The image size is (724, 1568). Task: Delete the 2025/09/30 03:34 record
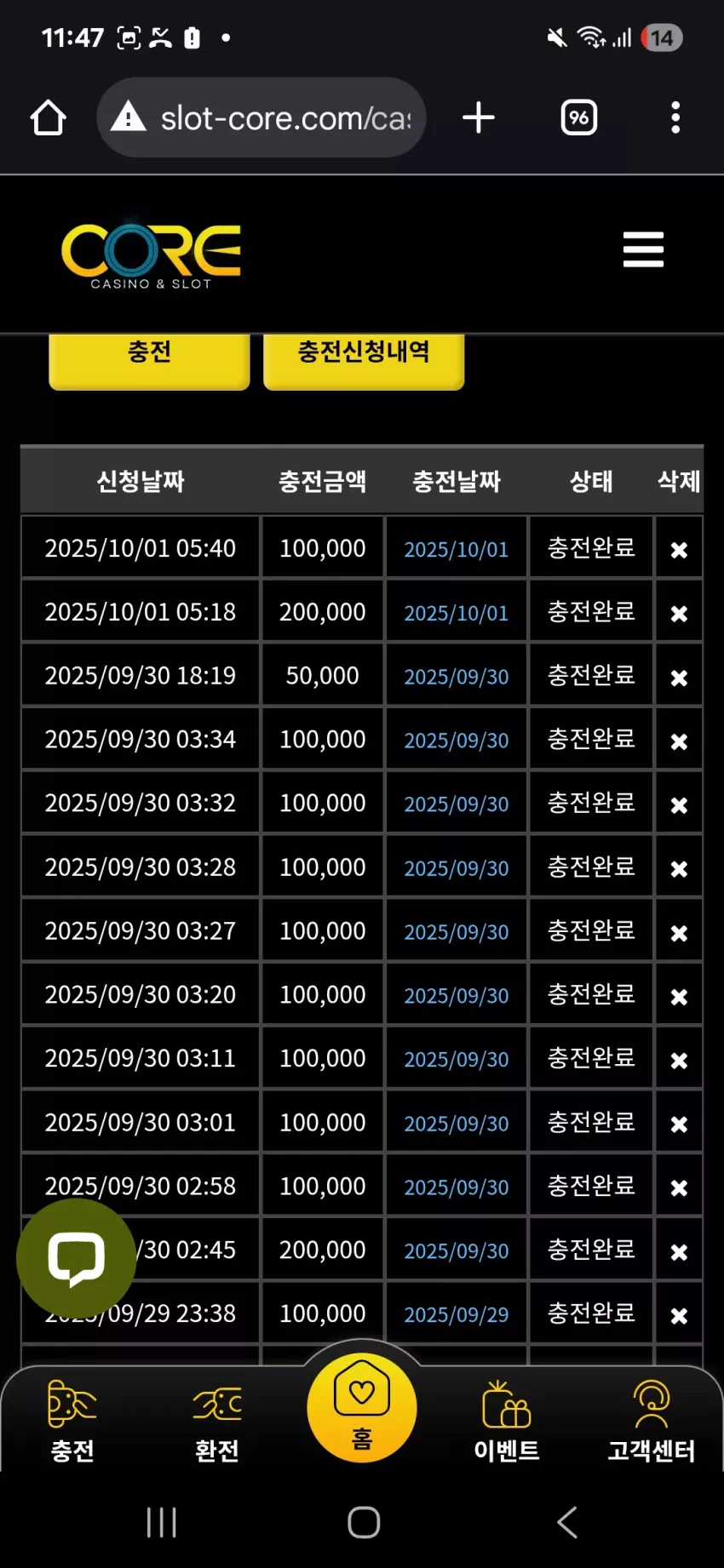pos(679,741)
